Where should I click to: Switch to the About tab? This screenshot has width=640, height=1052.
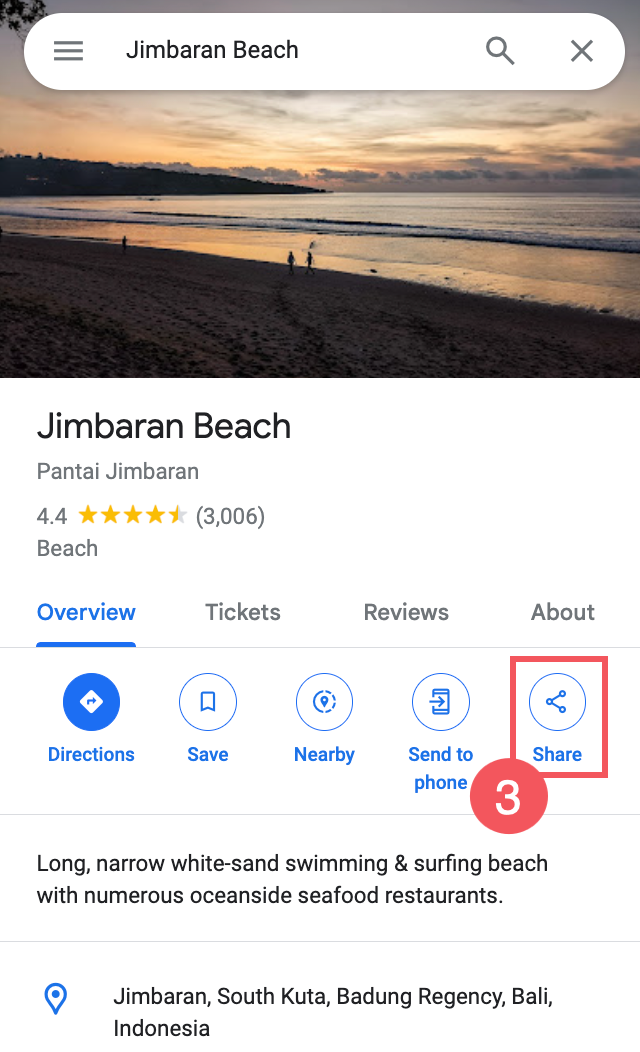pyautogui.click(x=563, y=612)
